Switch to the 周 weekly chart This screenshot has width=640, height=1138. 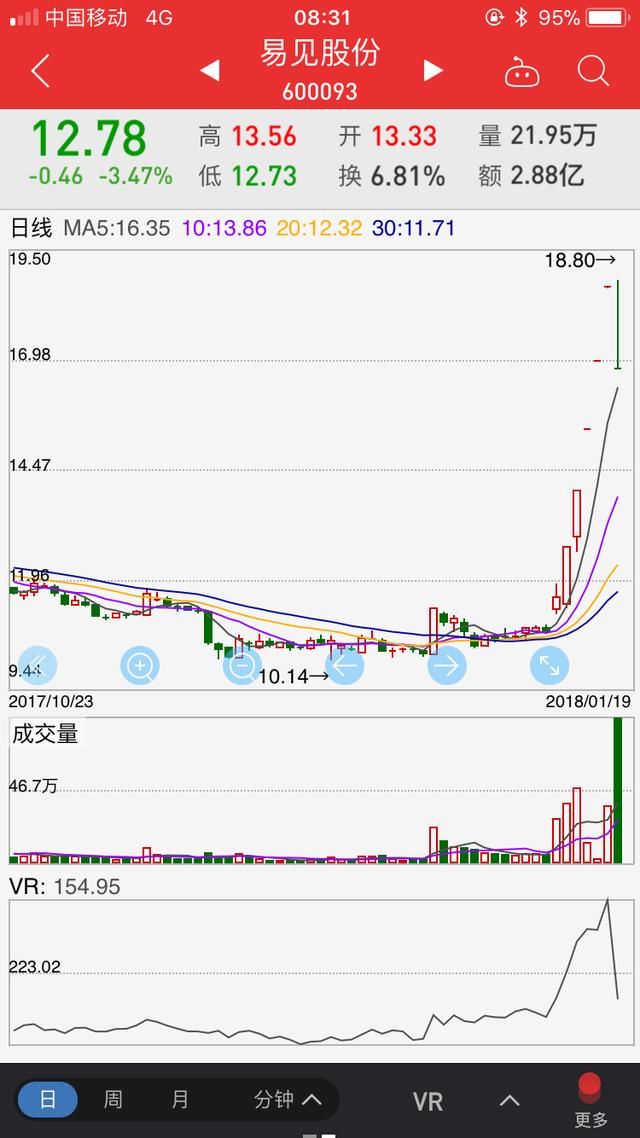coord(113,1100)
